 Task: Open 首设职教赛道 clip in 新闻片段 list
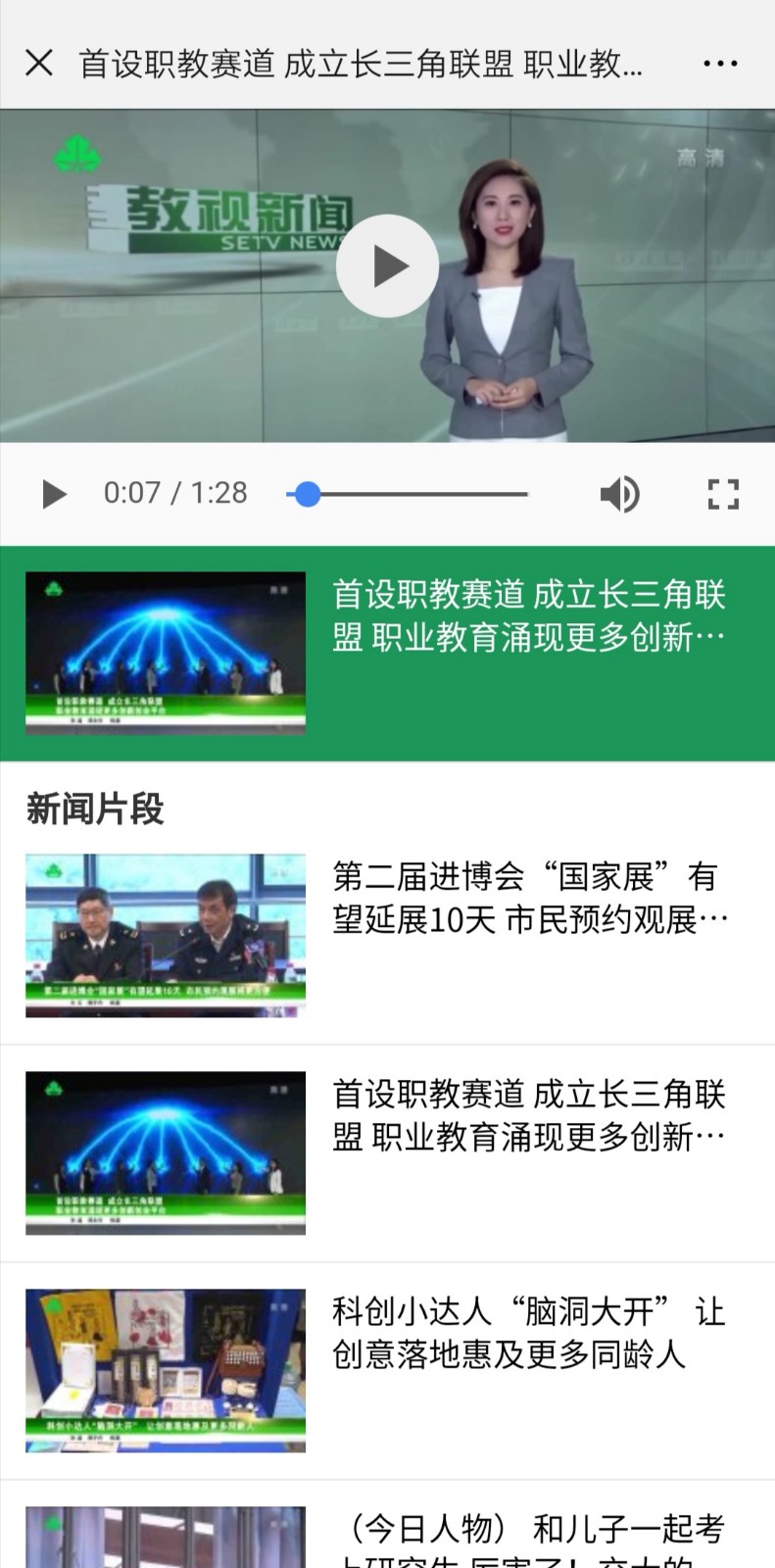[387, 1152]
